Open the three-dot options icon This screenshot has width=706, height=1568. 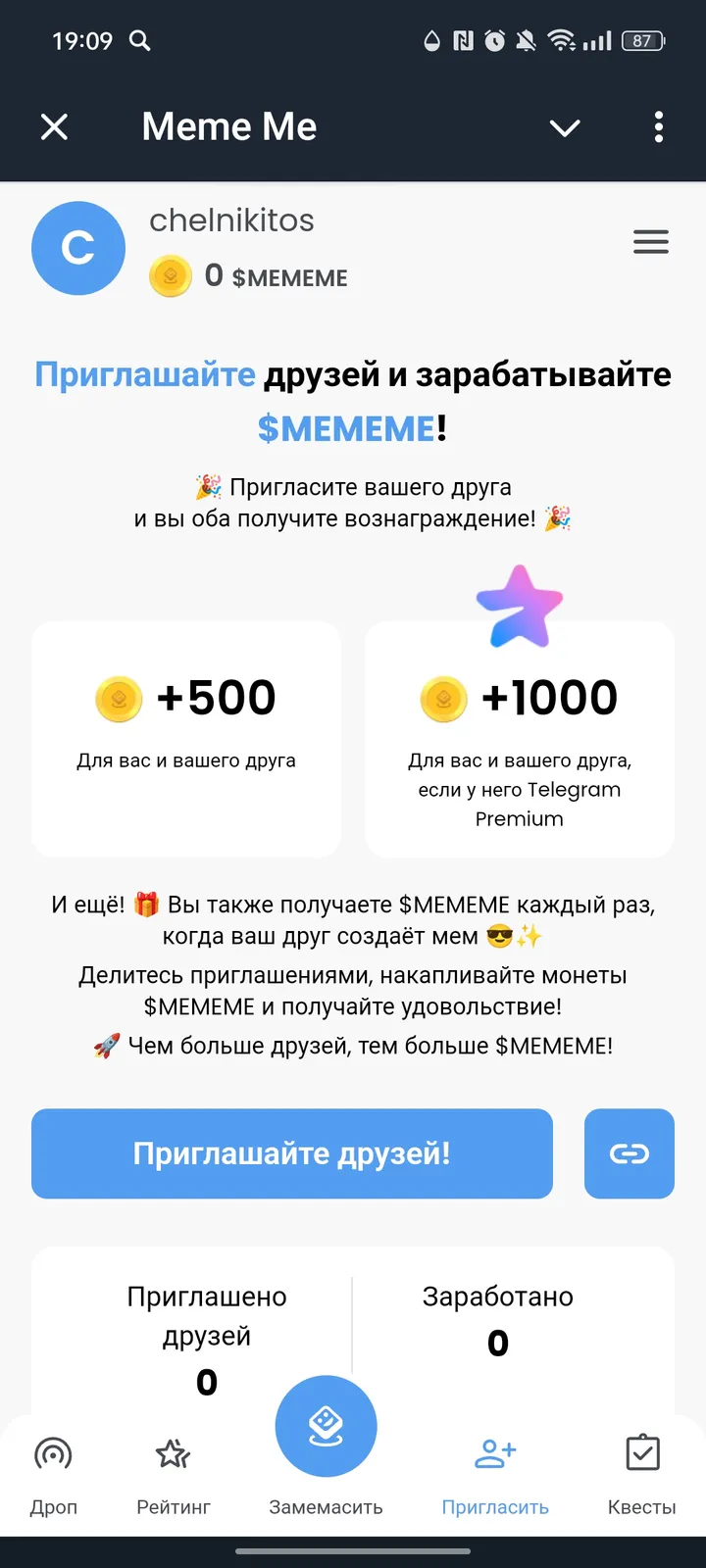point(658,126)
